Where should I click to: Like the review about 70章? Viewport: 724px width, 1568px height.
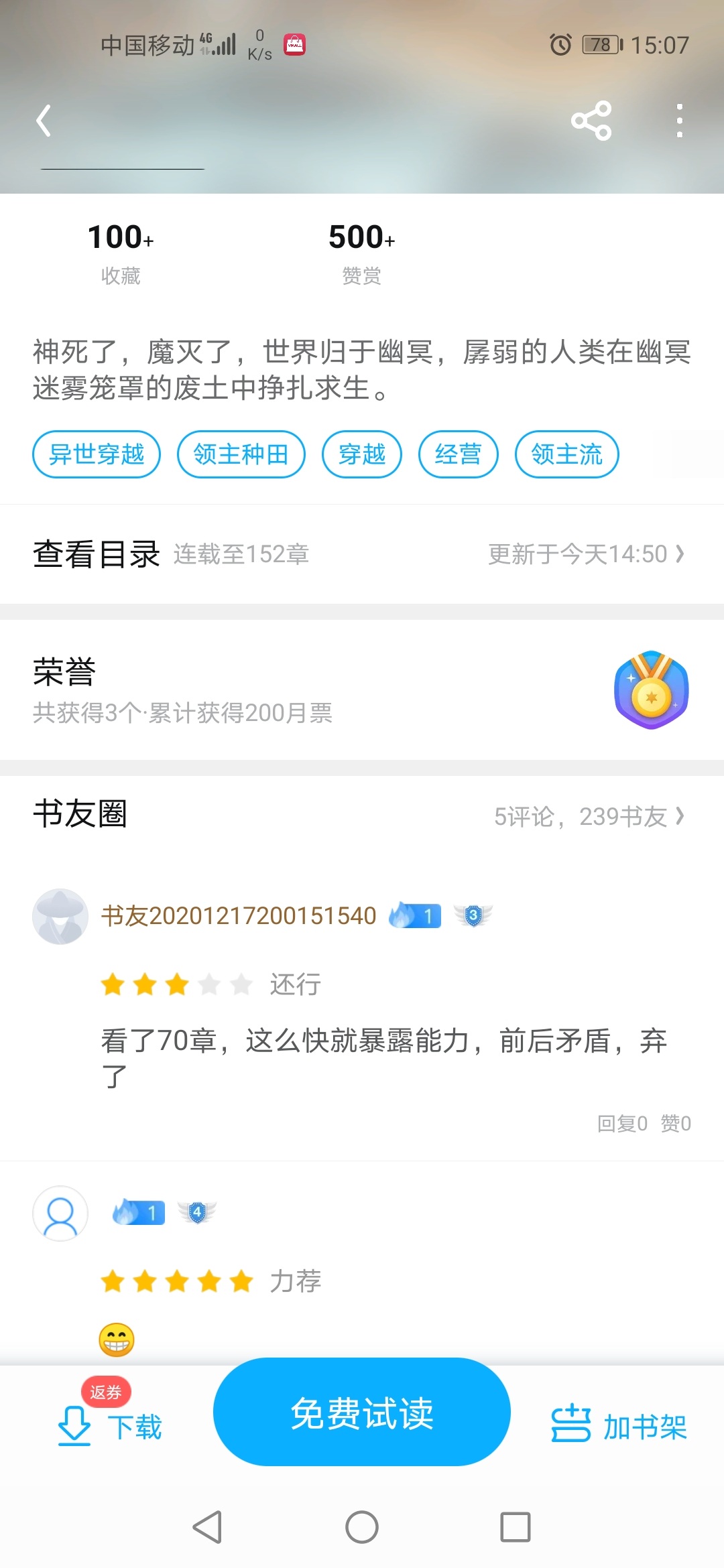click(676, 1123)
